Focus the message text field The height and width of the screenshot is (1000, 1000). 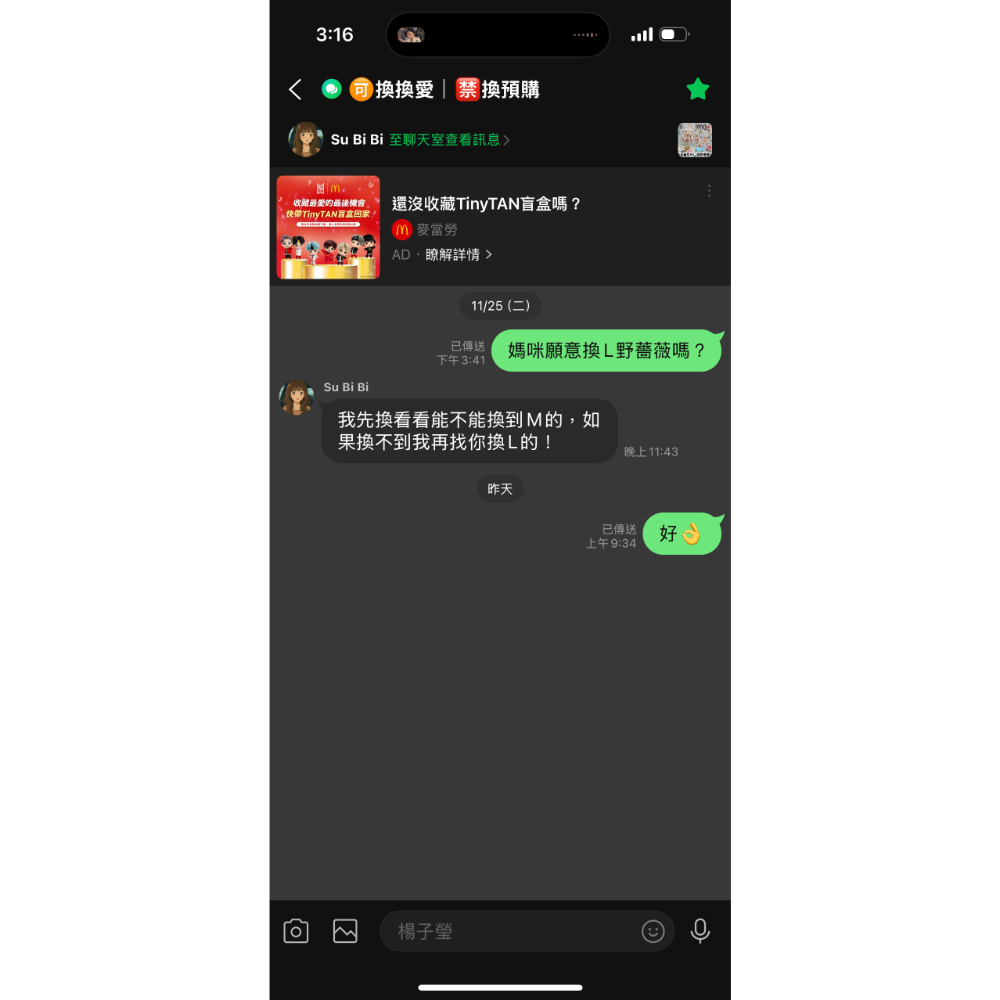click(x=510, y=931)
